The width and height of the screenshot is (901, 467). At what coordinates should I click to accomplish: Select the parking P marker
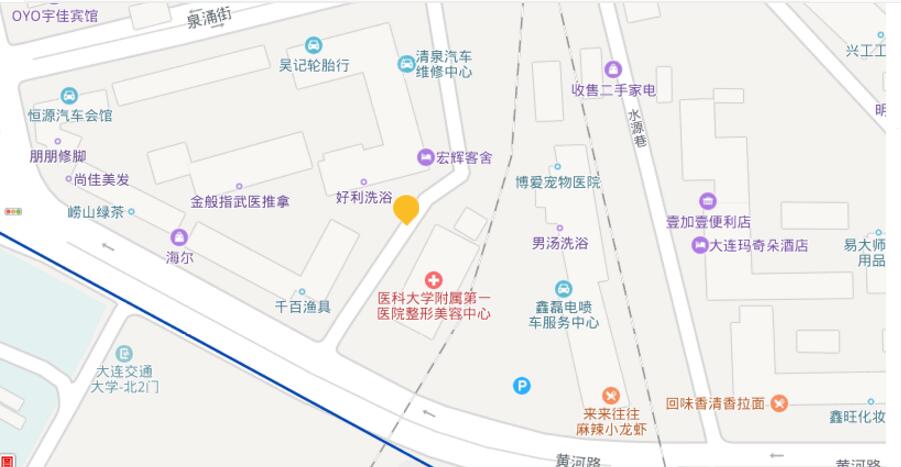522,385
